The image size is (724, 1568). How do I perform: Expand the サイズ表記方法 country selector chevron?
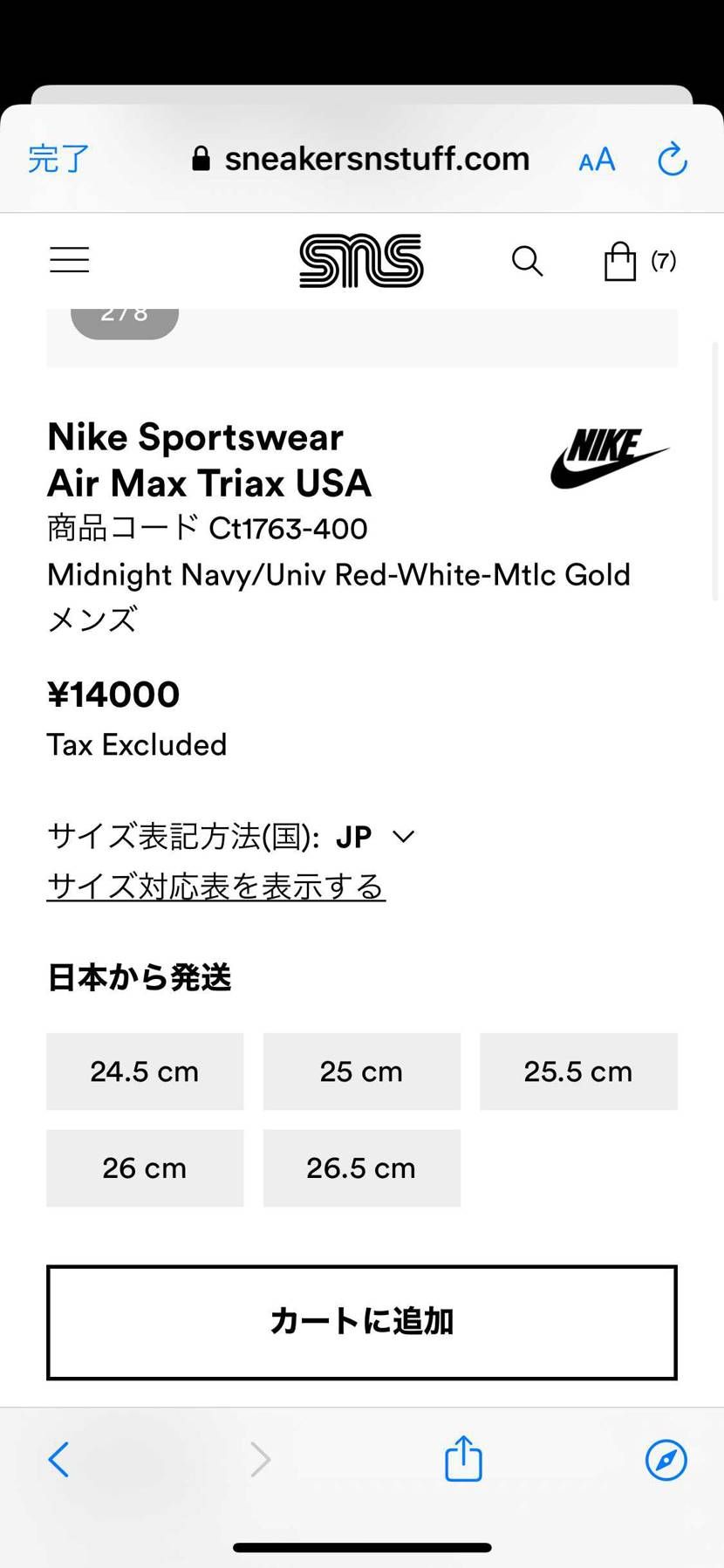(x=403, y=836)
